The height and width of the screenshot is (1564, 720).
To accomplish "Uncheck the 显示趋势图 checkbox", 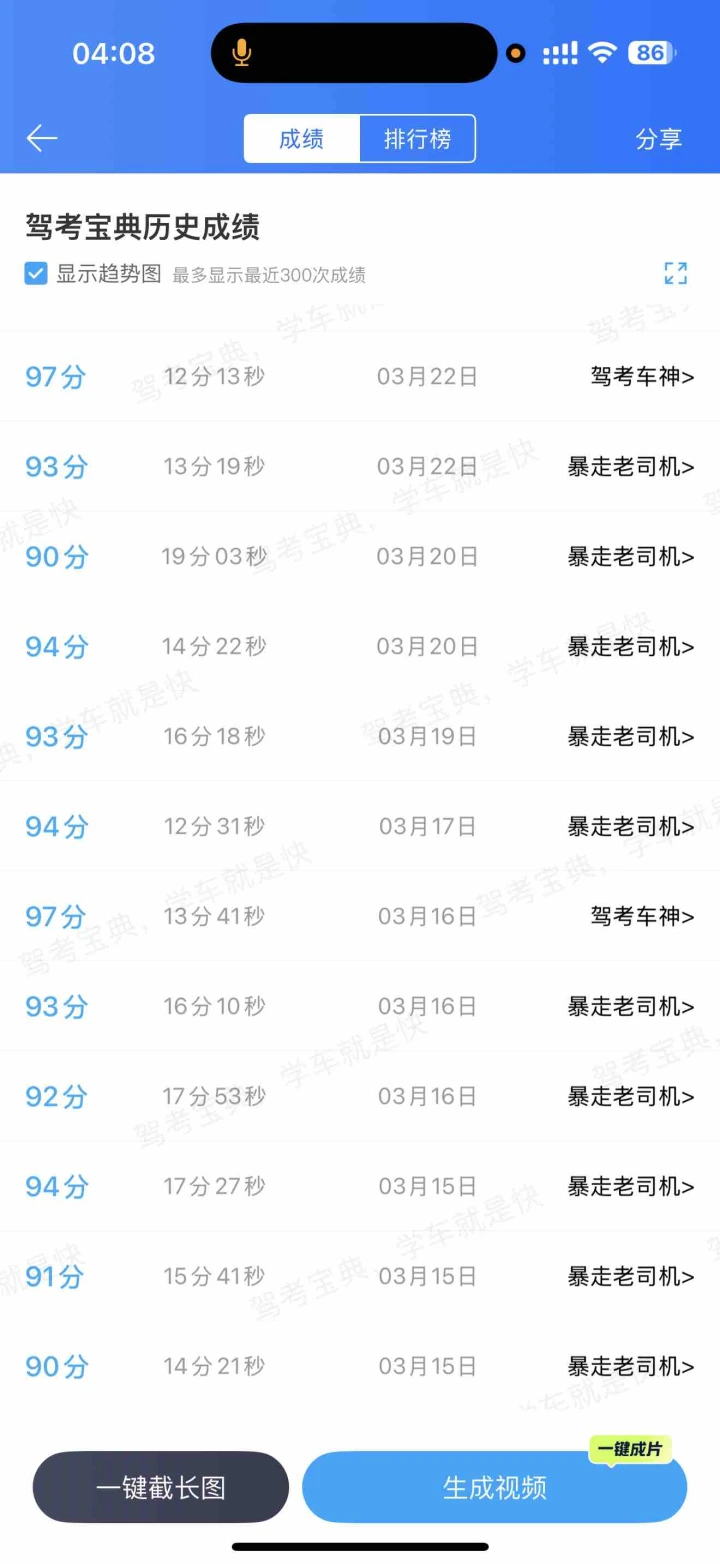I will tap(36, 274).
